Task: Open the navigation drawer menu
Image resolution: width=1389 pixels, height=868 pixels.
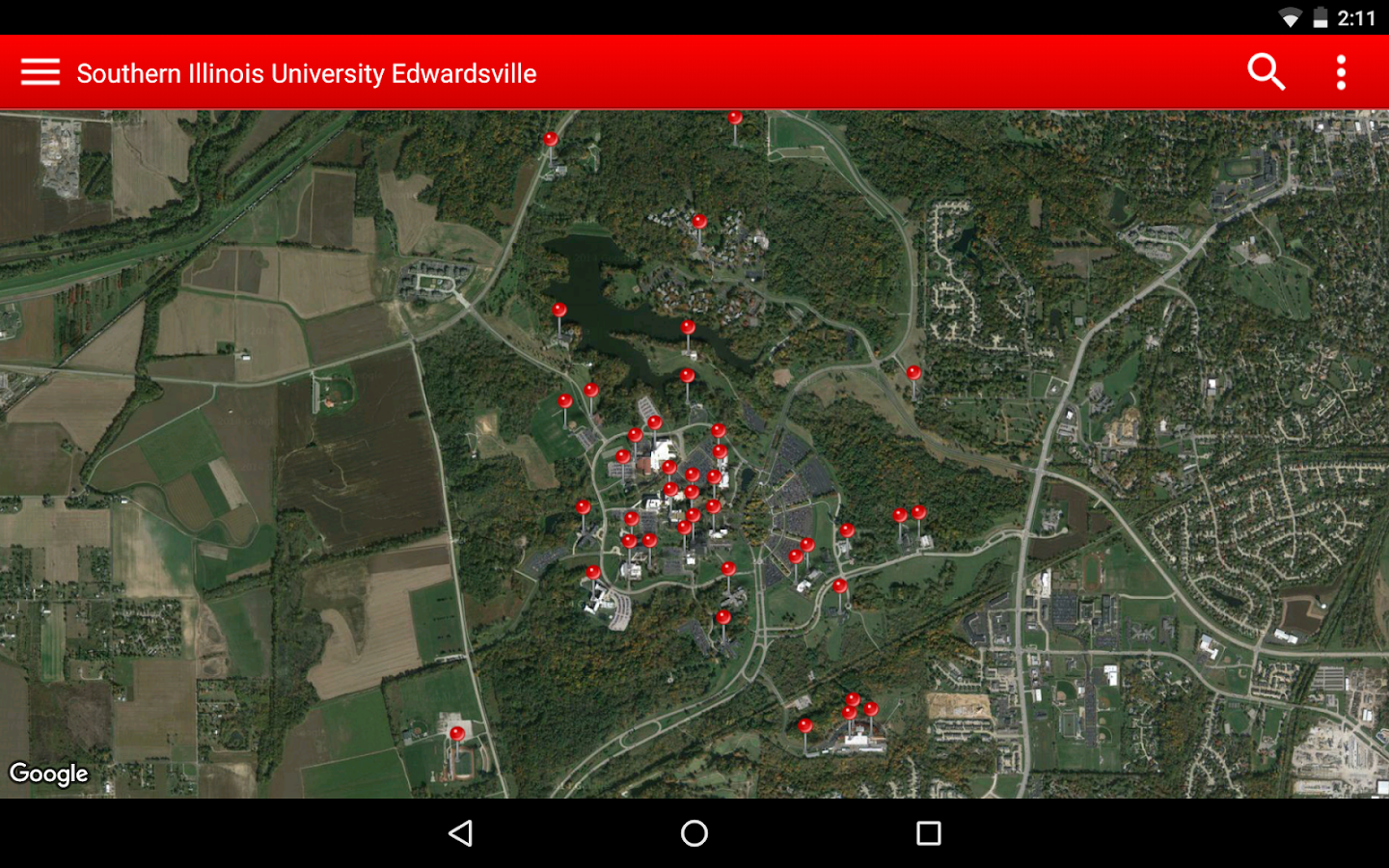Action: [x=41, y=72]
